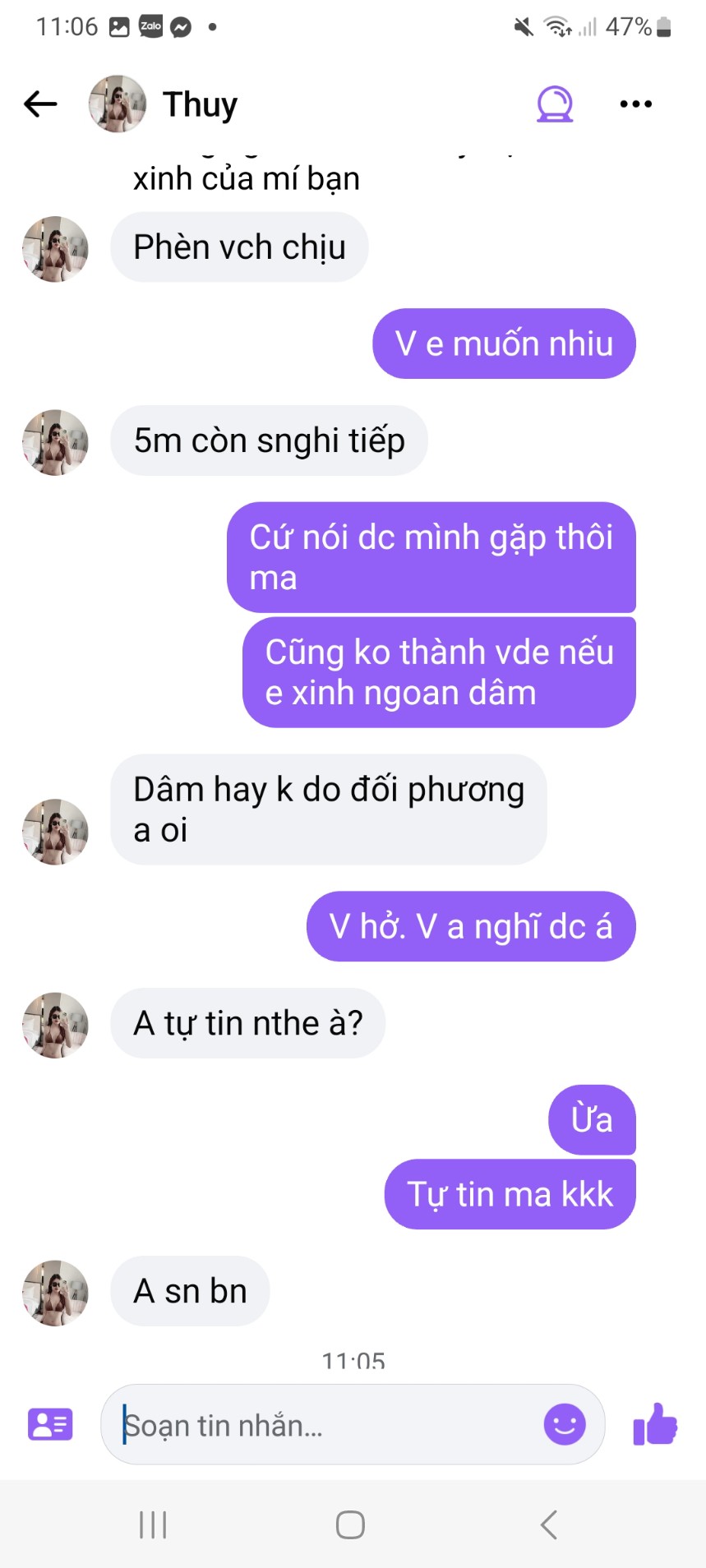
Task: Open the three-dot overflow menu
Action: [635, 104]
